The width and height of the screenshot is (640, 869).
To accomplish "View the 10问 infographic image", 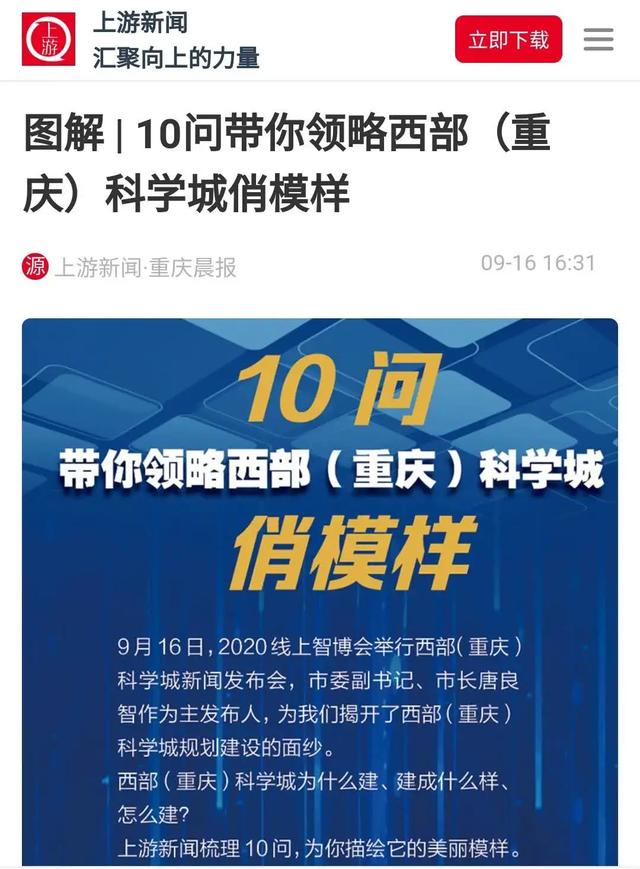I will tap(320, 590).
